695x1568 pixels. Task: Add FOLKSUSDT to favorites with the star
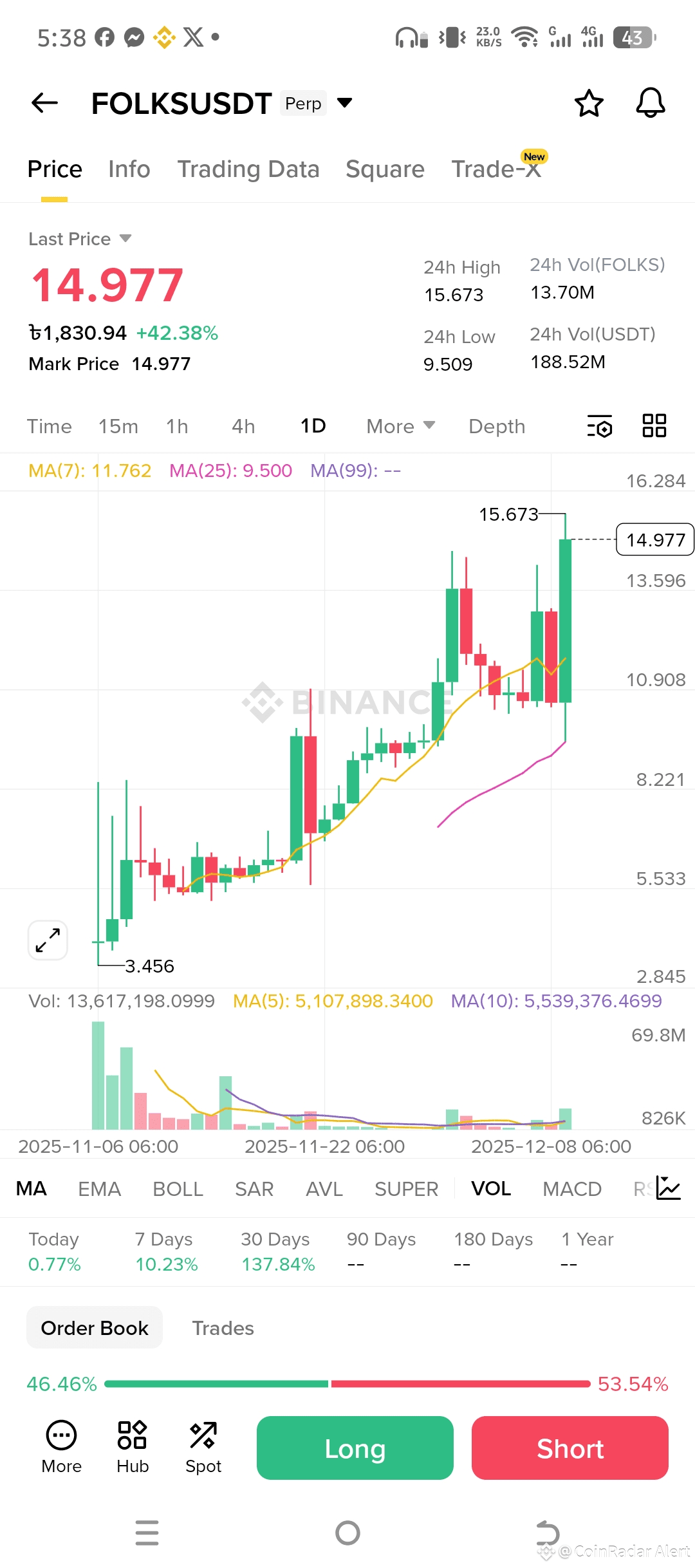pos(589,103)
